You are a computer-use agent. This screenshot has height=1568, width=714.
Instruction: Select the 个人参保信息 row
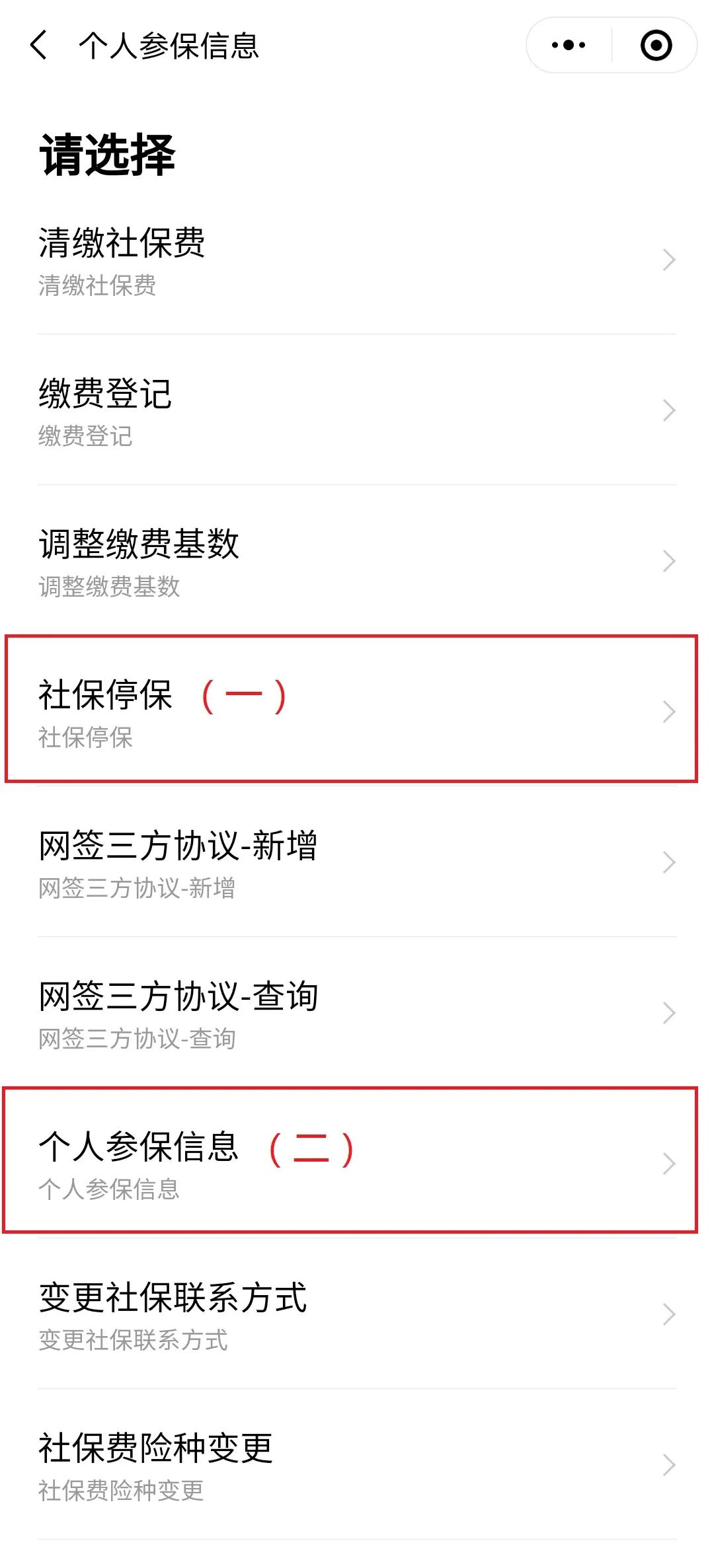[x=357, y=1163]
